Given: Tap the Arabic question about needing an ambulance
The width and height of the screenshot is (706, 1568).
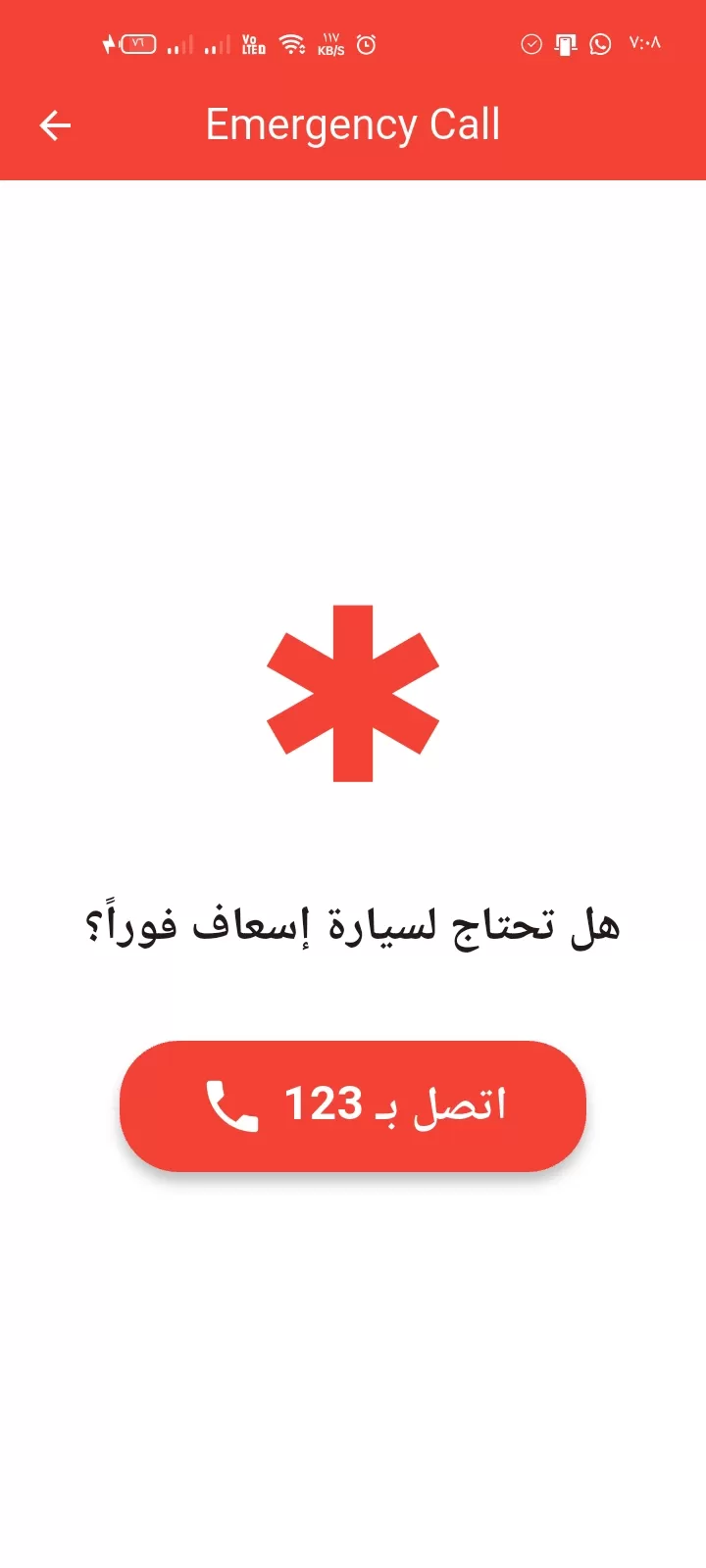Looking at the screenshot, I should tap(353, 921).
